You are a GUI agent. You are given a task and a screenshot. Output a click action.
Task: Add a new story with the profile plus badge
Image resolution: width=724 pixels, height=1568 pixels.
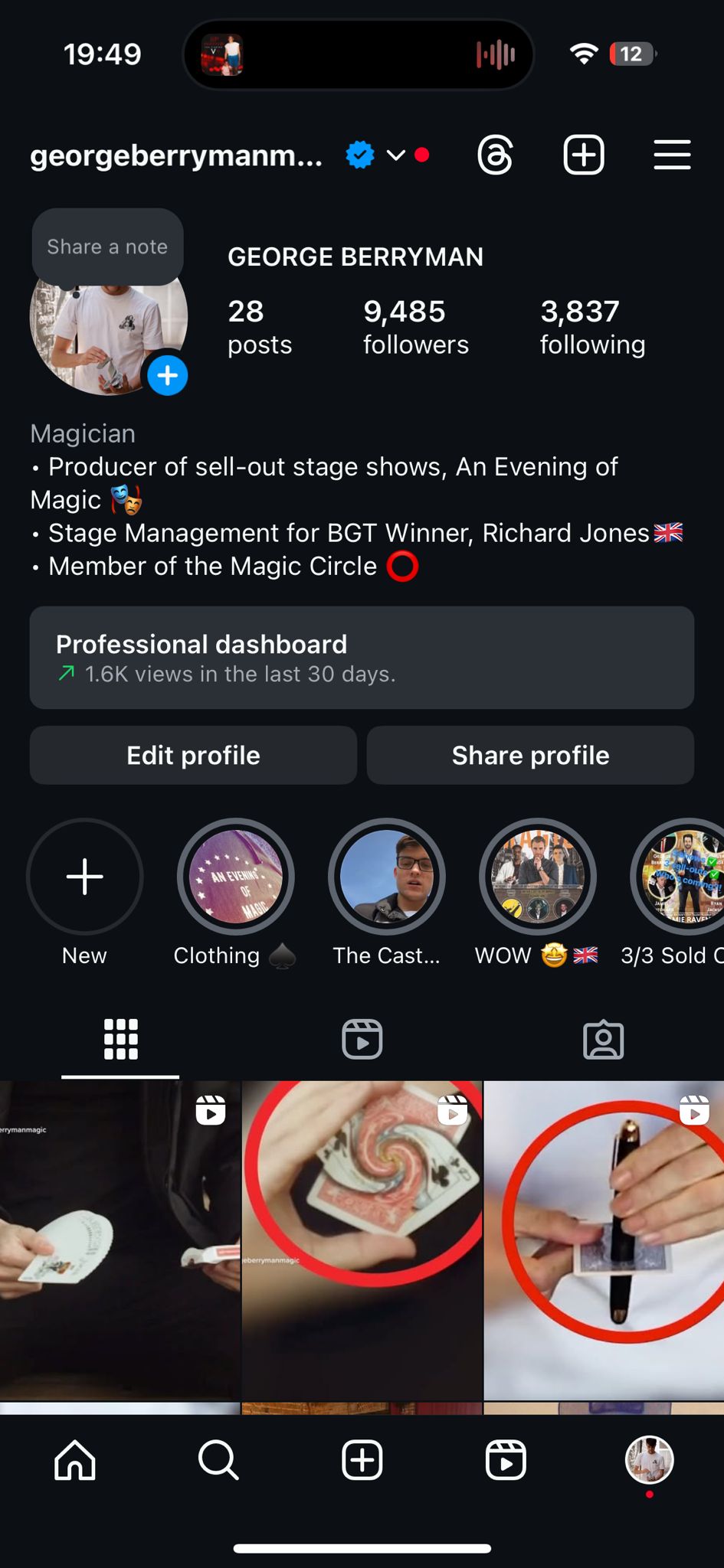[x=167, y=375]
